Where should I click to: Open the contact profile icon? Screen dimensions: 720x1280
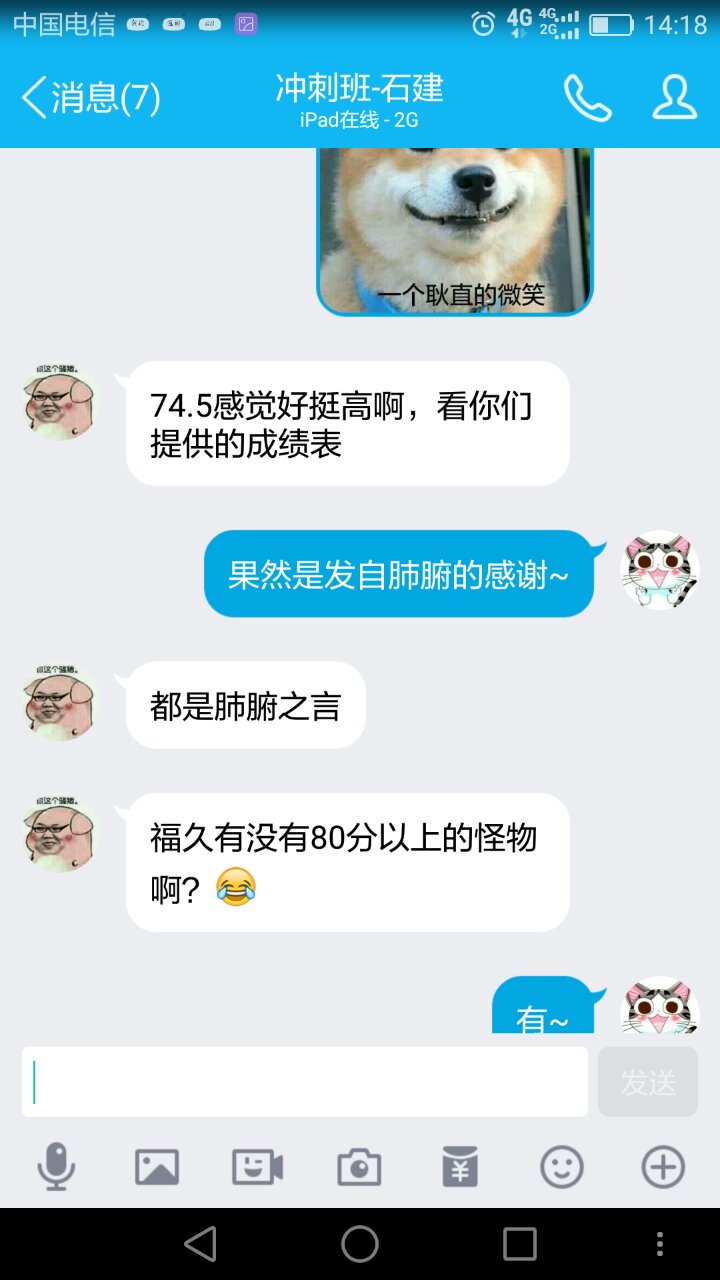(675, 98)
